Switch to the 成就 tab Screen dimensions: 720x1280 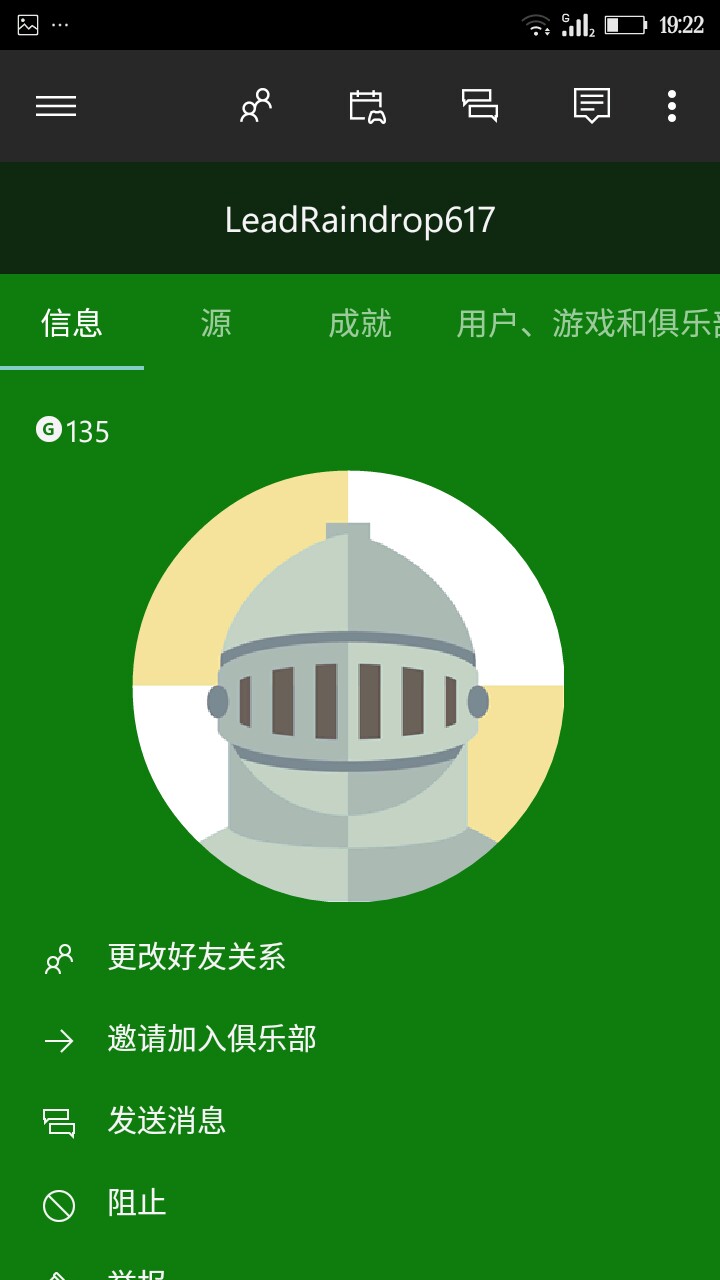click(x=360, y=324)
